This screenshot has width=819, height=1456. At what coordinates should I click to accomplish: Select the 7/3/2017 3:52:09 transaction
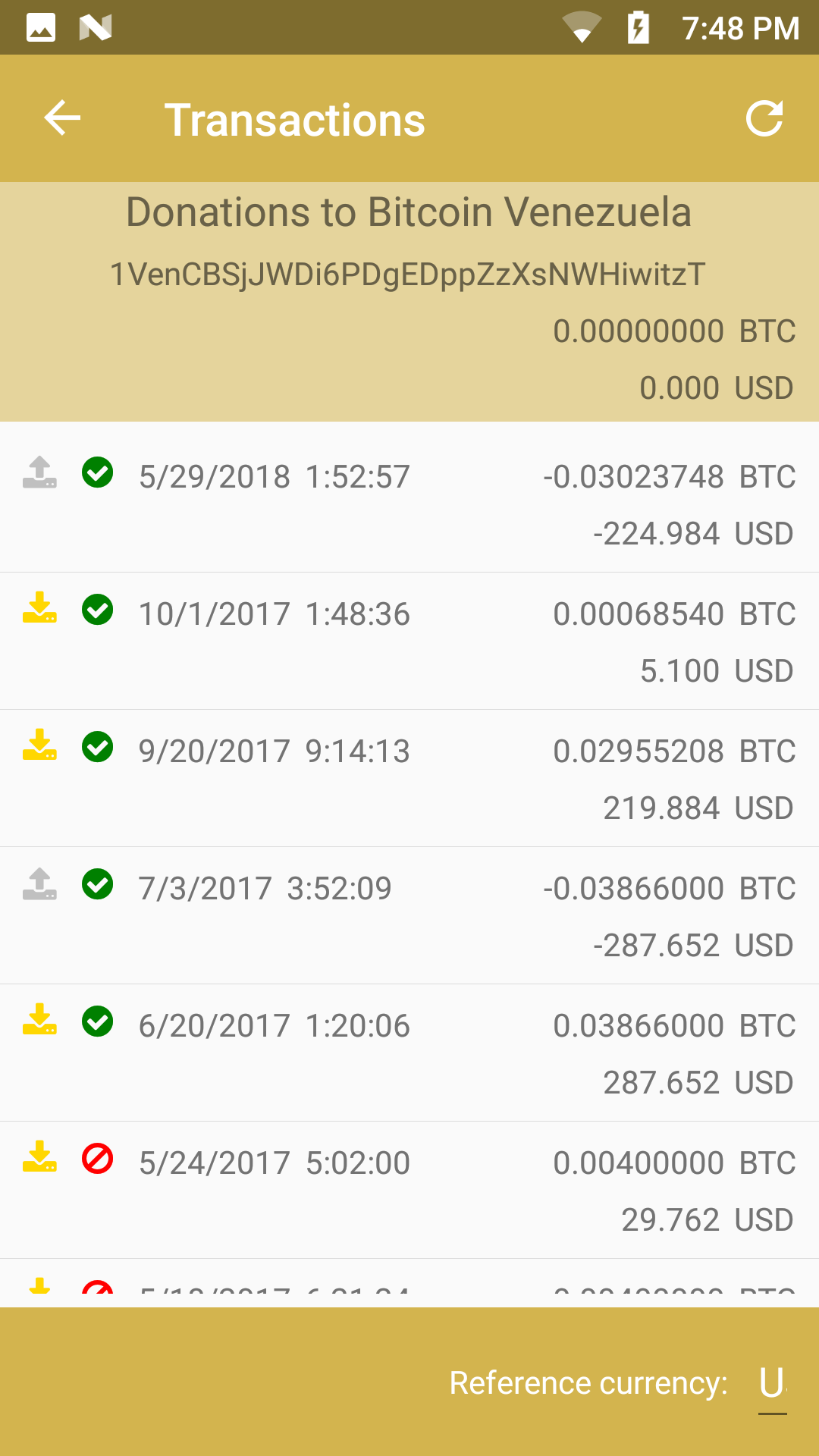point(409,916)
